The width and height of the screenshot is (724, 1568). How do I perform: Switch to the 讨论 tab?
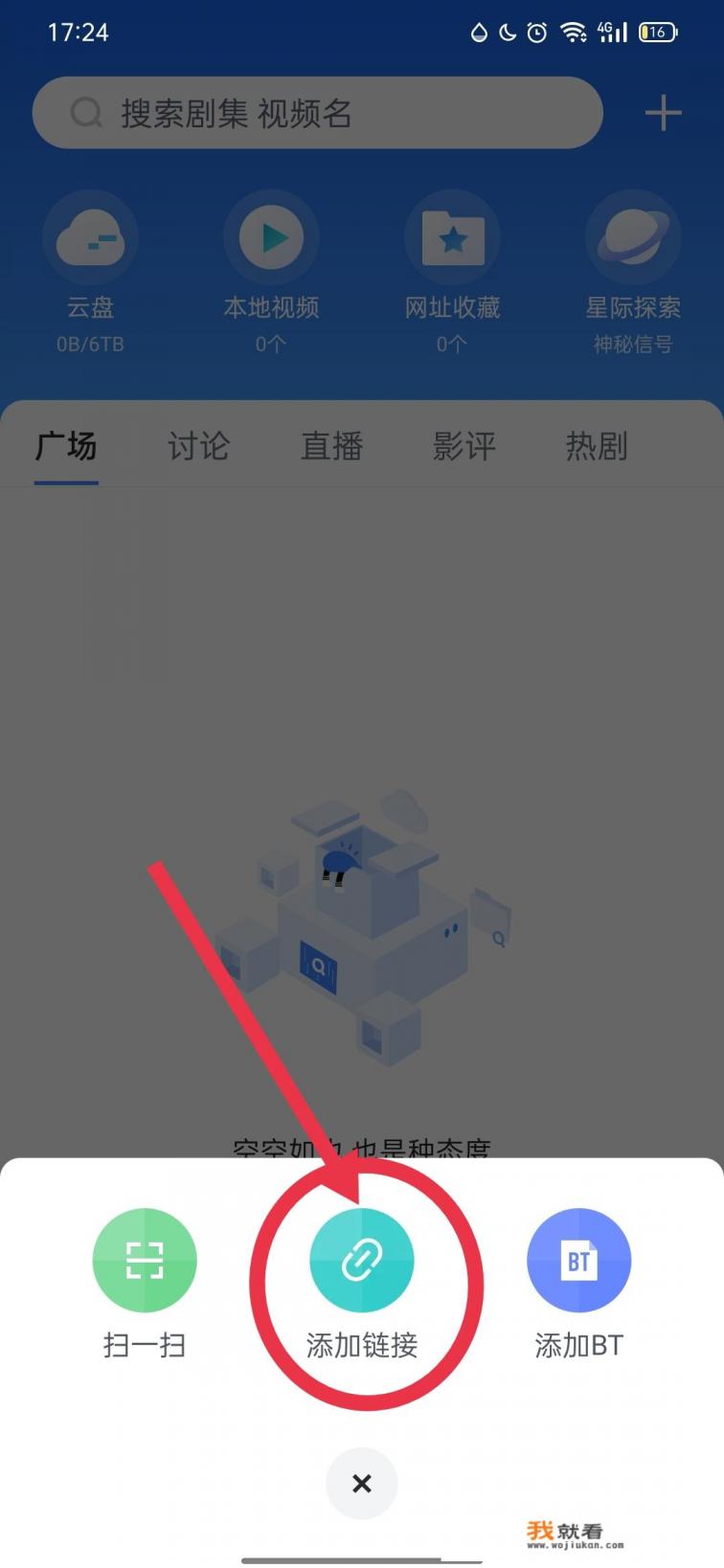point(197,446)
